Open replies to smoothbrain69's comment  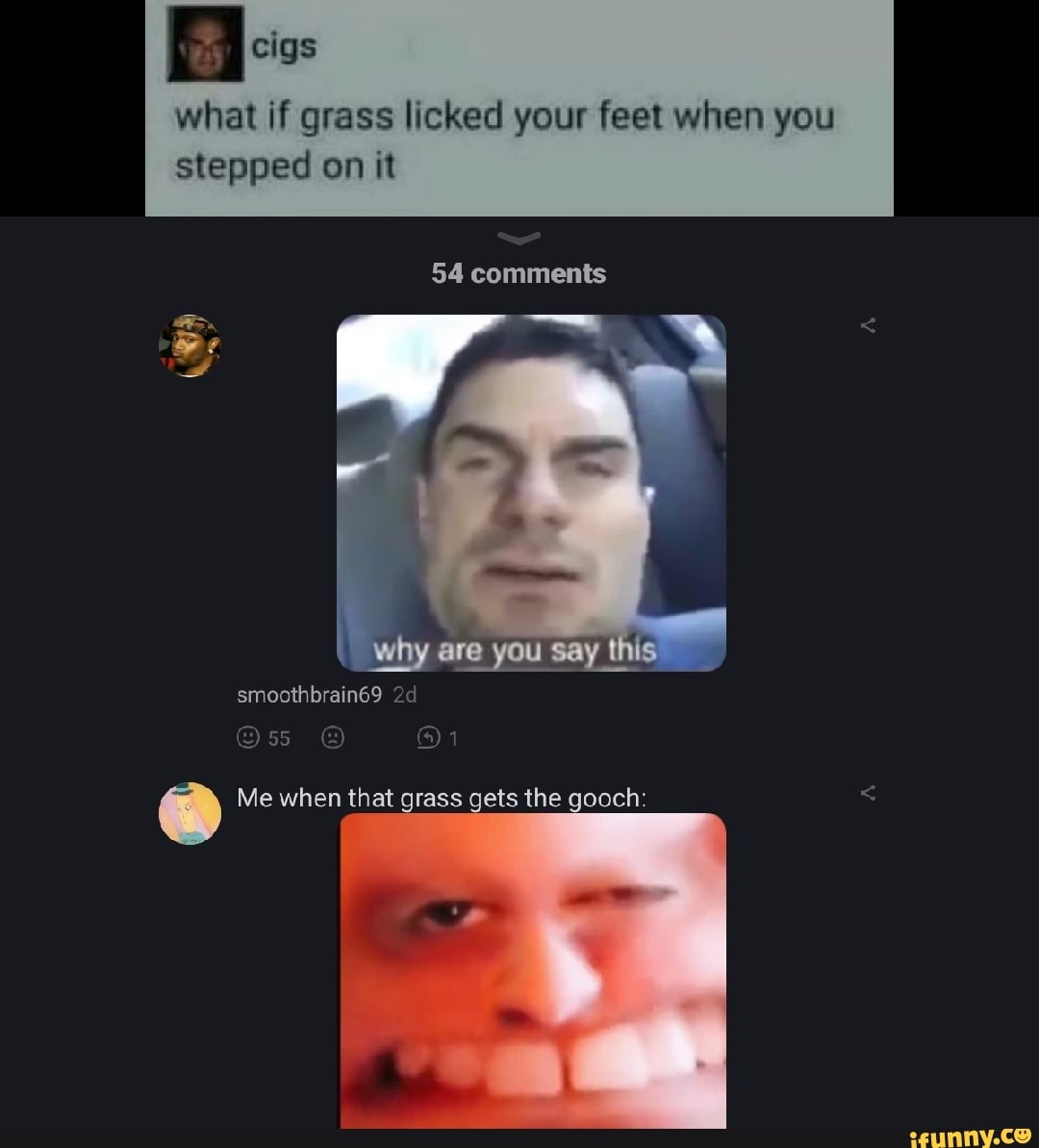point(428,738)
